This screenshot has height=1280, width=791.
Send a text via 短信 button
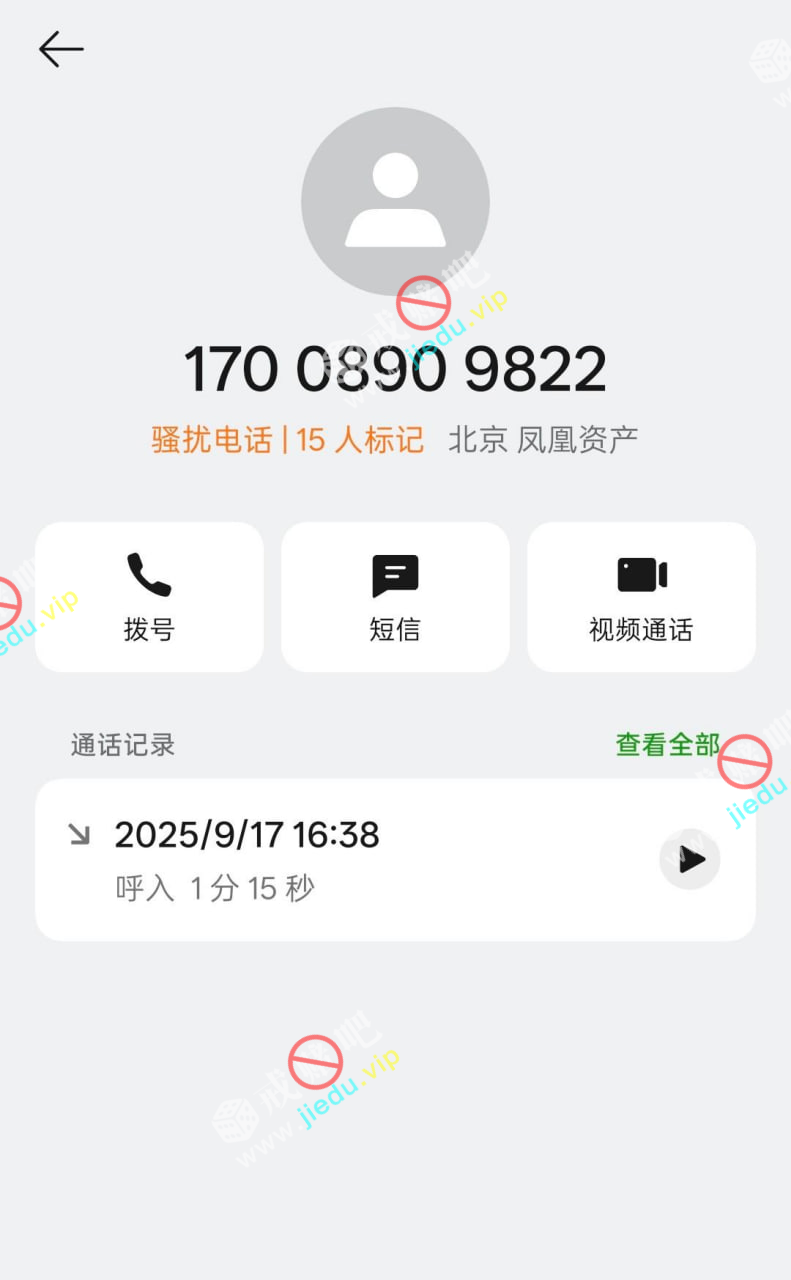(395, 597)
